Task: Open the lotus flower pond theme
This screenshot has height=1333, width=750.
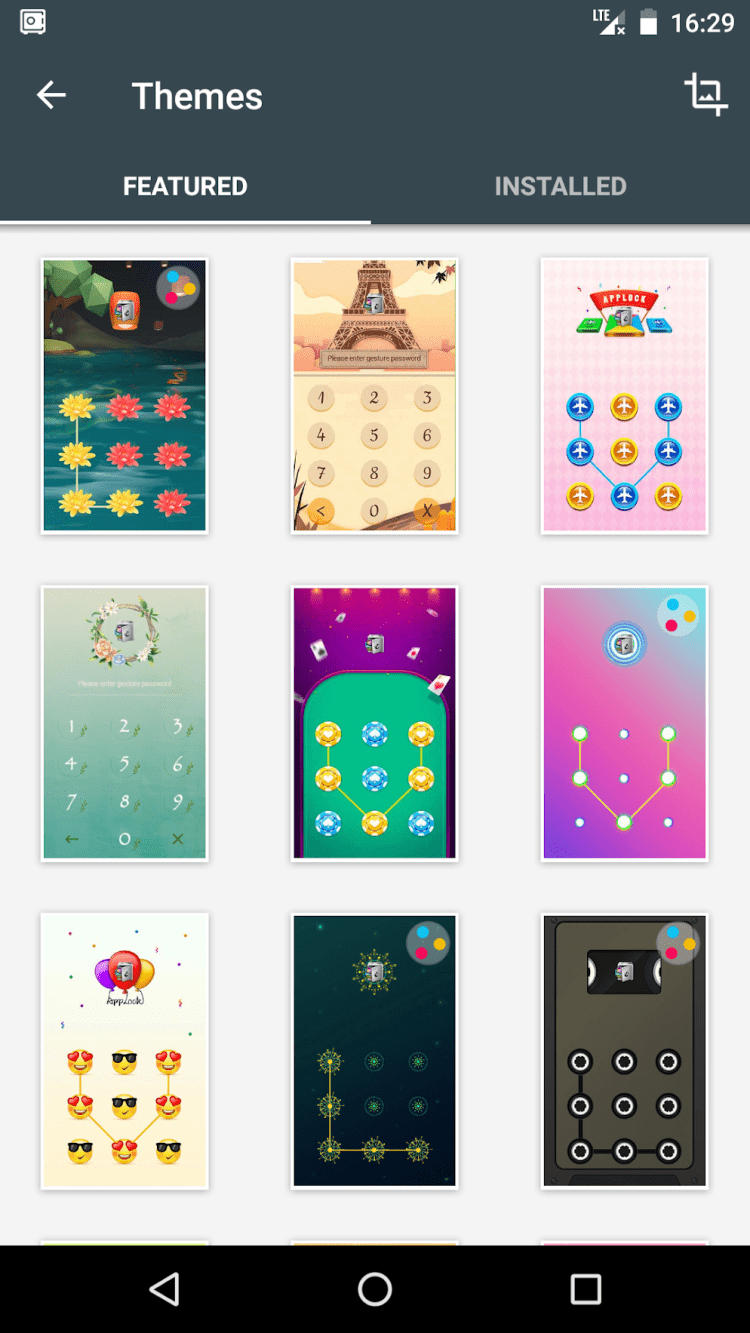Action: (x=125, y=395)
